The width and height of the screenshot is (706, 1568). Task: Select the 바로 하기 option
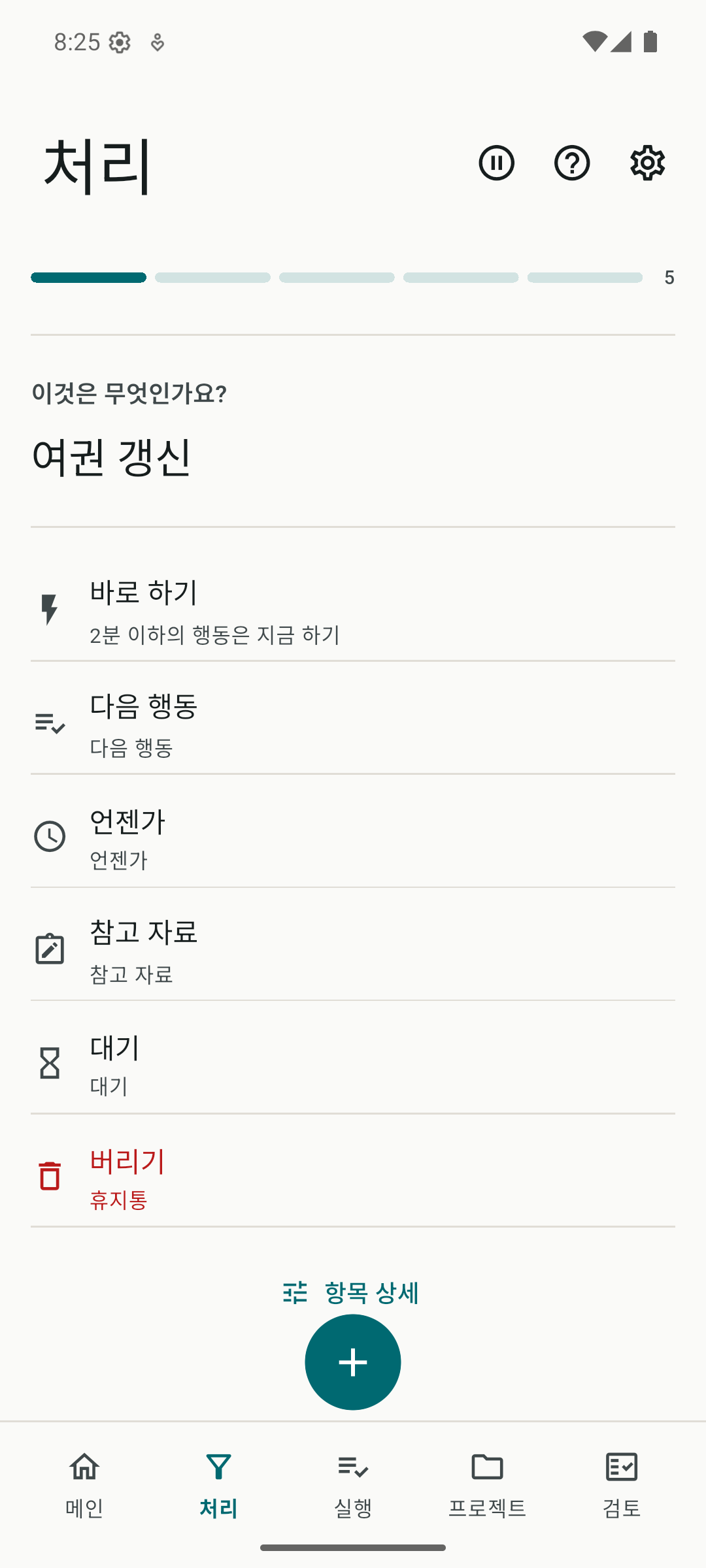click(x=353, y=610)
